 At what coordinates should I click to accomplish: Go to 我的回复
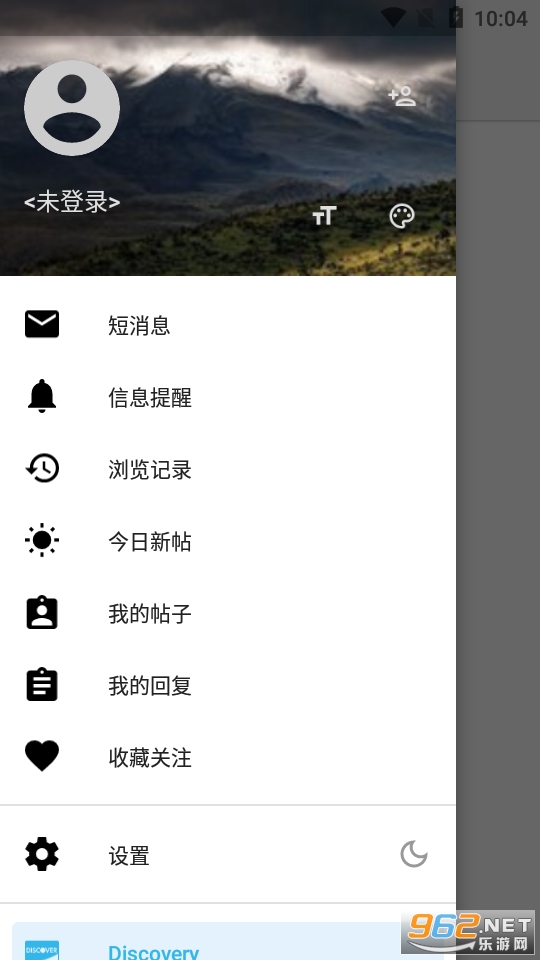coord(228,686)
